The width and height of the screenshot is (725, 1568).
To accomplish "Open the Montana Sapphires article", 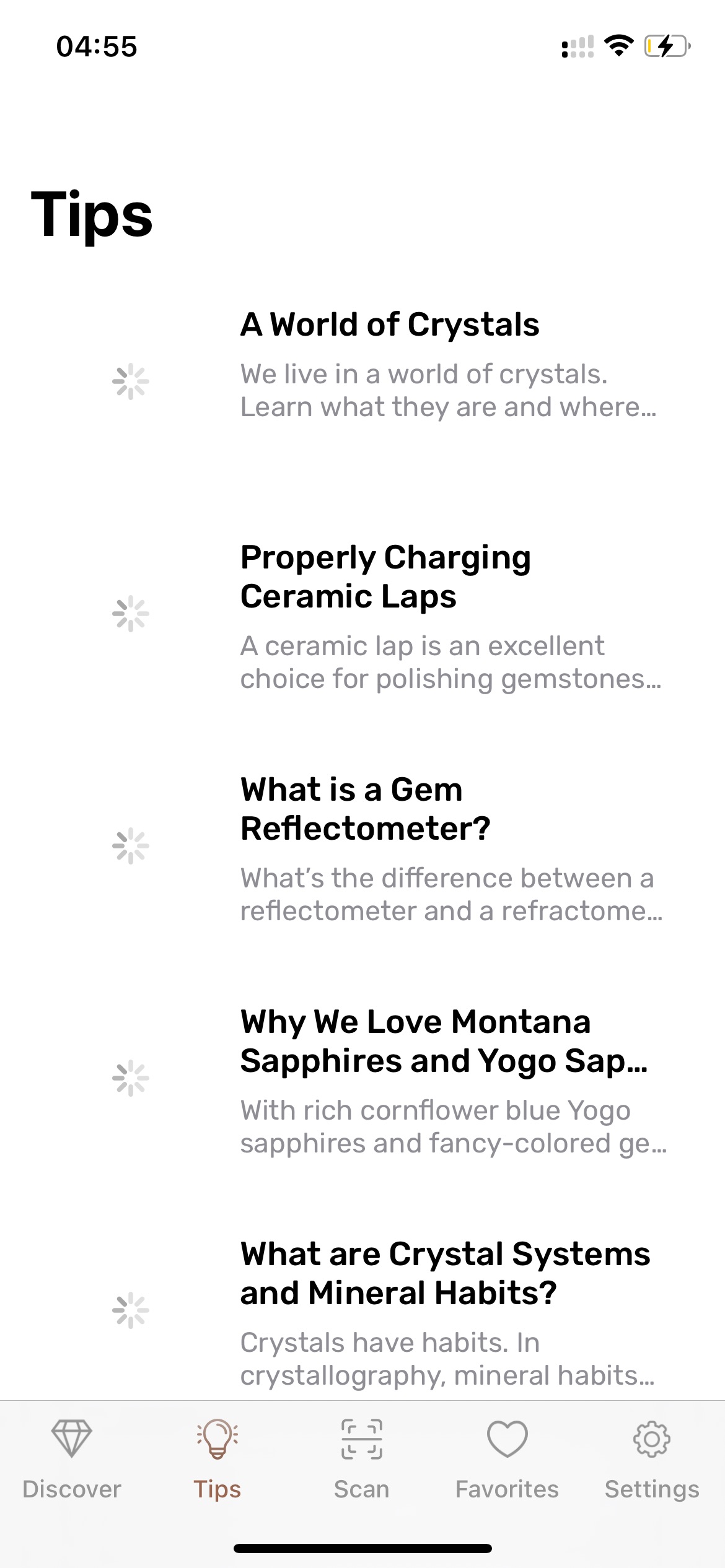I will coord(362,1079).
